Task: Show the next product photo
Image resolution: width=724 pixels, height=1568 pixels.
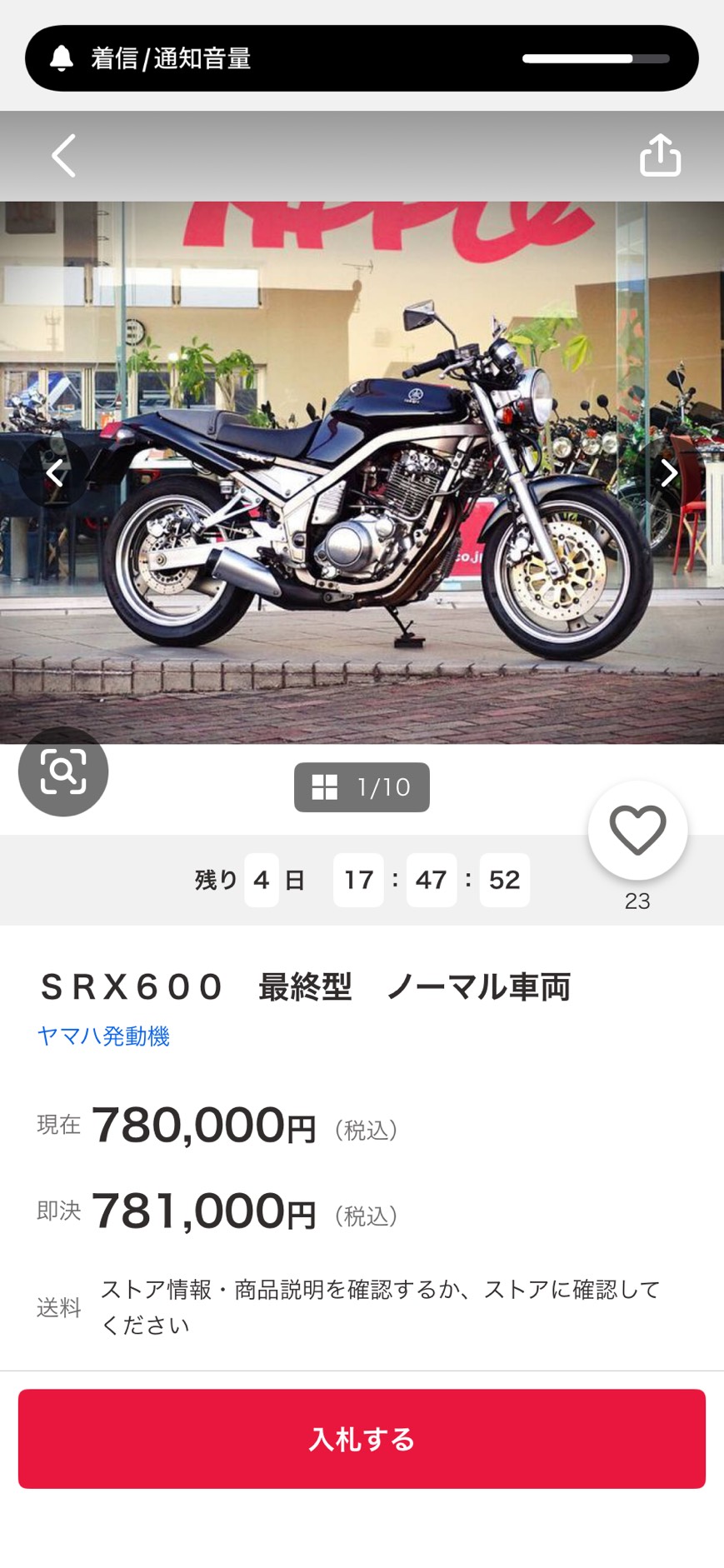Action: 669,472
